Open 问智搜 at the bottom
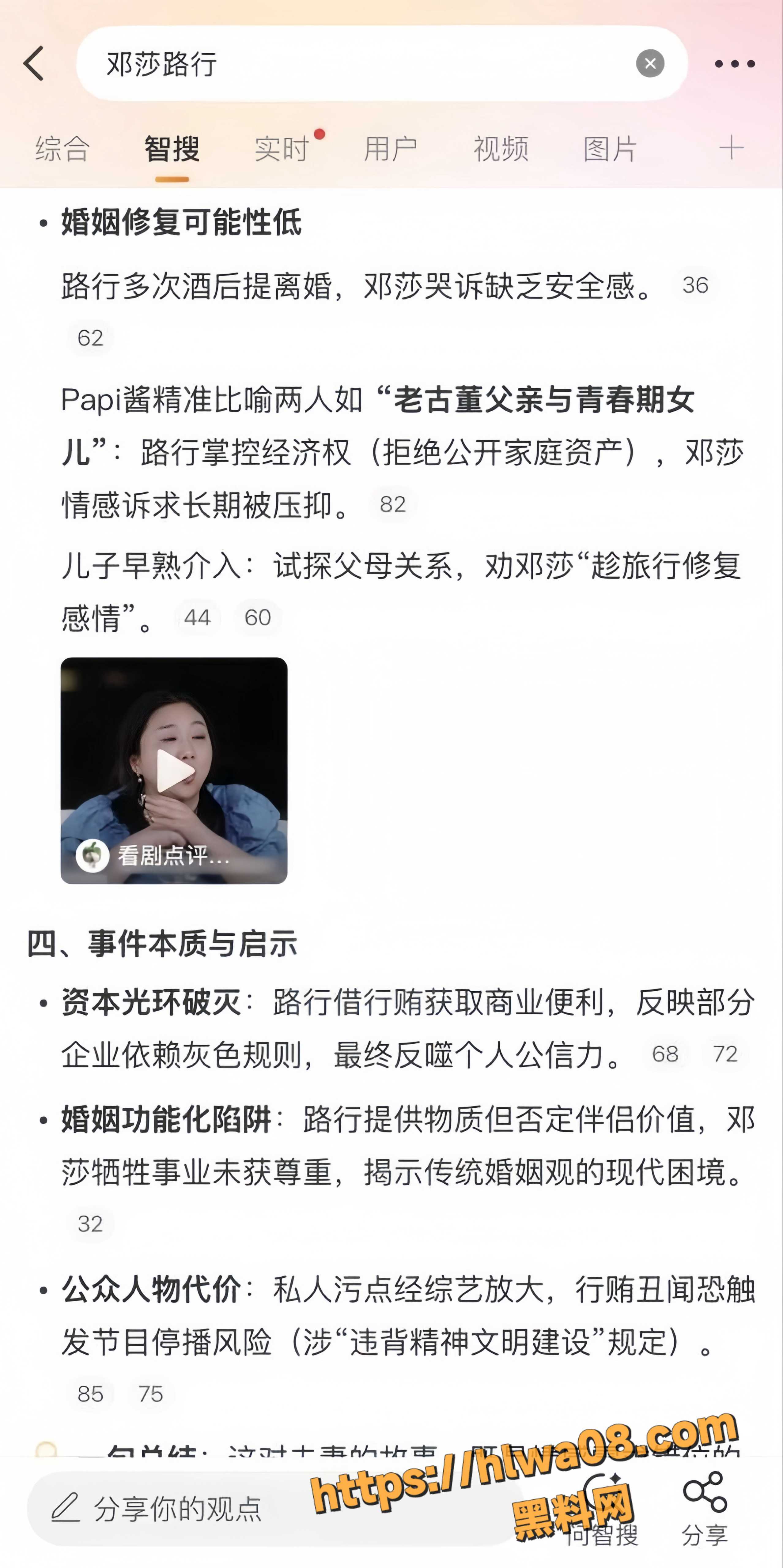Viewport: 783px width, 1568px height. pyautogui.click(x=602, y=1508)
